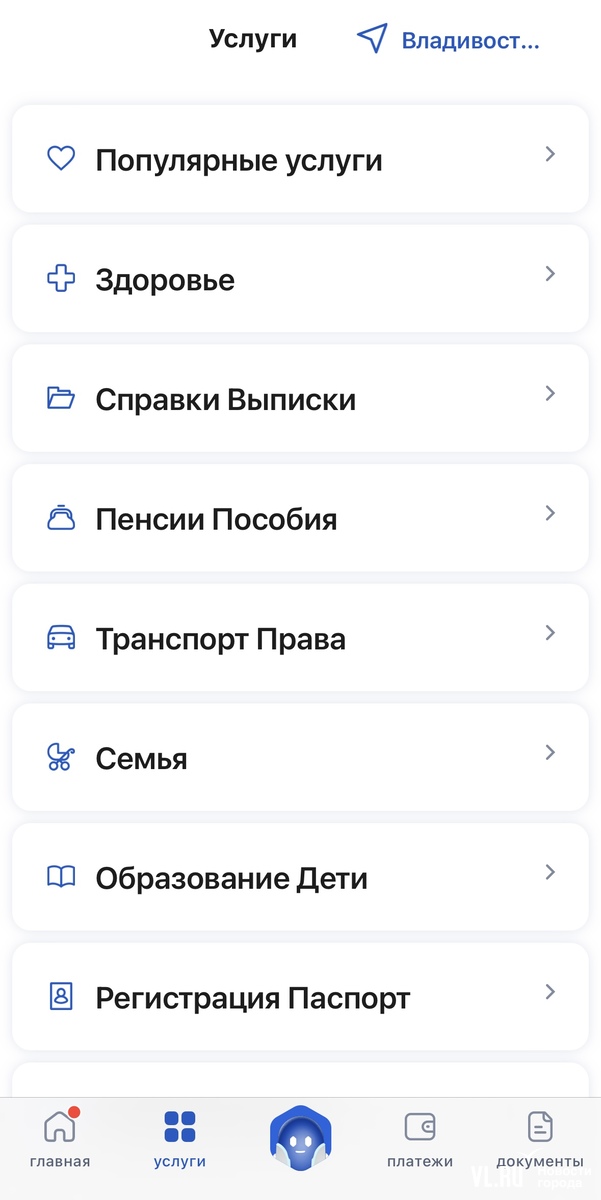601x1200 pixels.
Task: Go to Транспорт Права services
Action: pyautogui.click(x=300, y=638)
